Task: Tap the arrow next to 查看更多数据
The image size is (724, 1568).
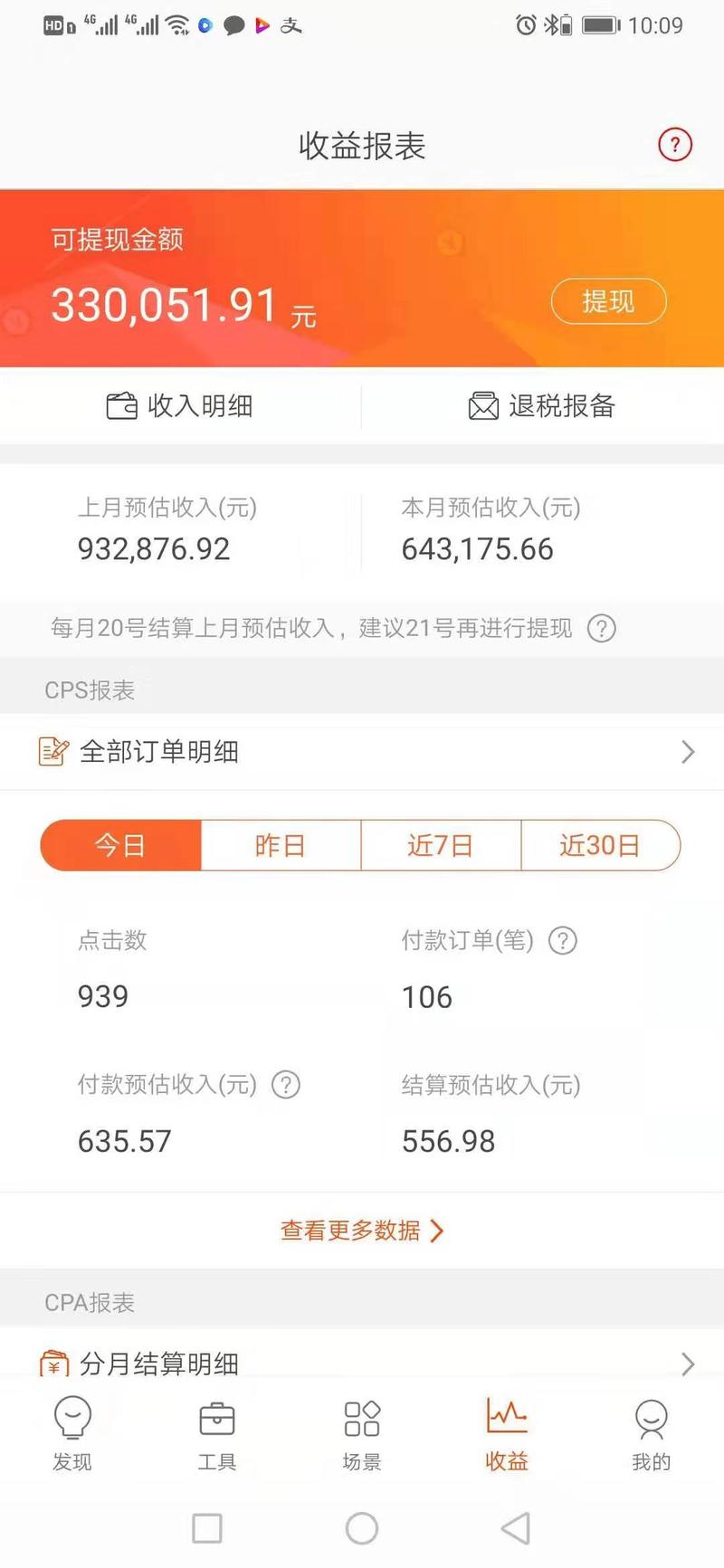Action: coord(438,1231)
